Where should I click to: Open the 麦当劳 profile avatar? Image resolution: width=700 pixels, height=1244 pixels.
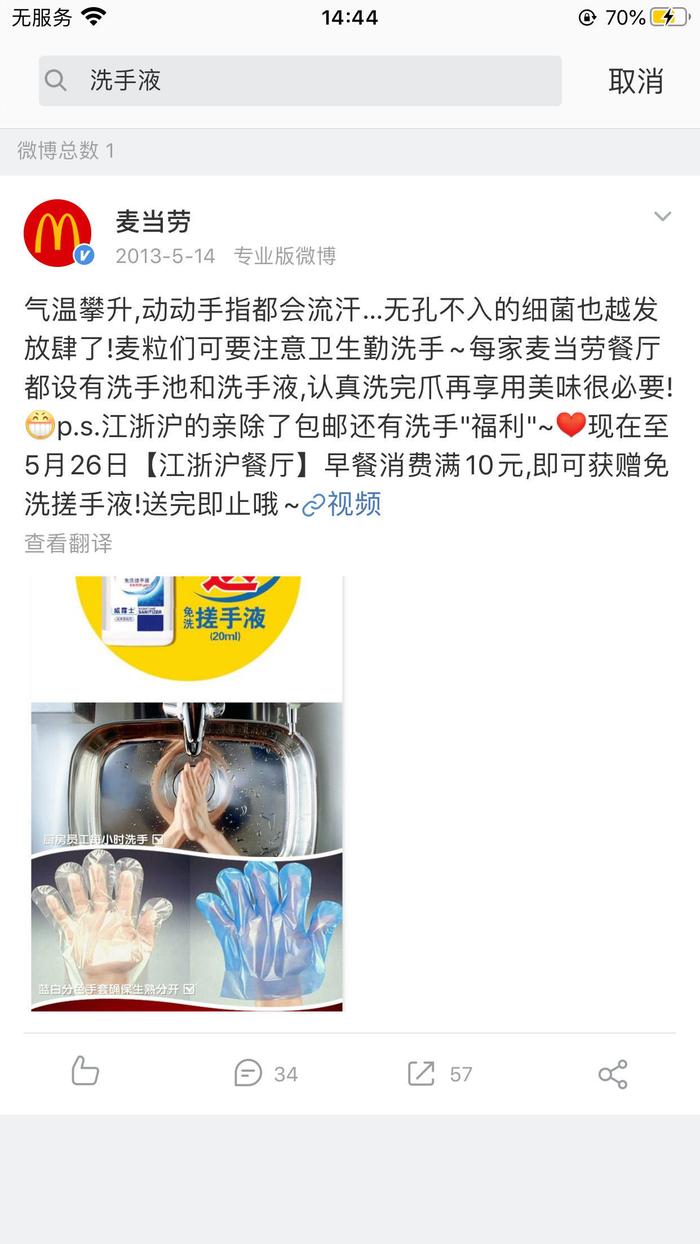pos(58,234)
